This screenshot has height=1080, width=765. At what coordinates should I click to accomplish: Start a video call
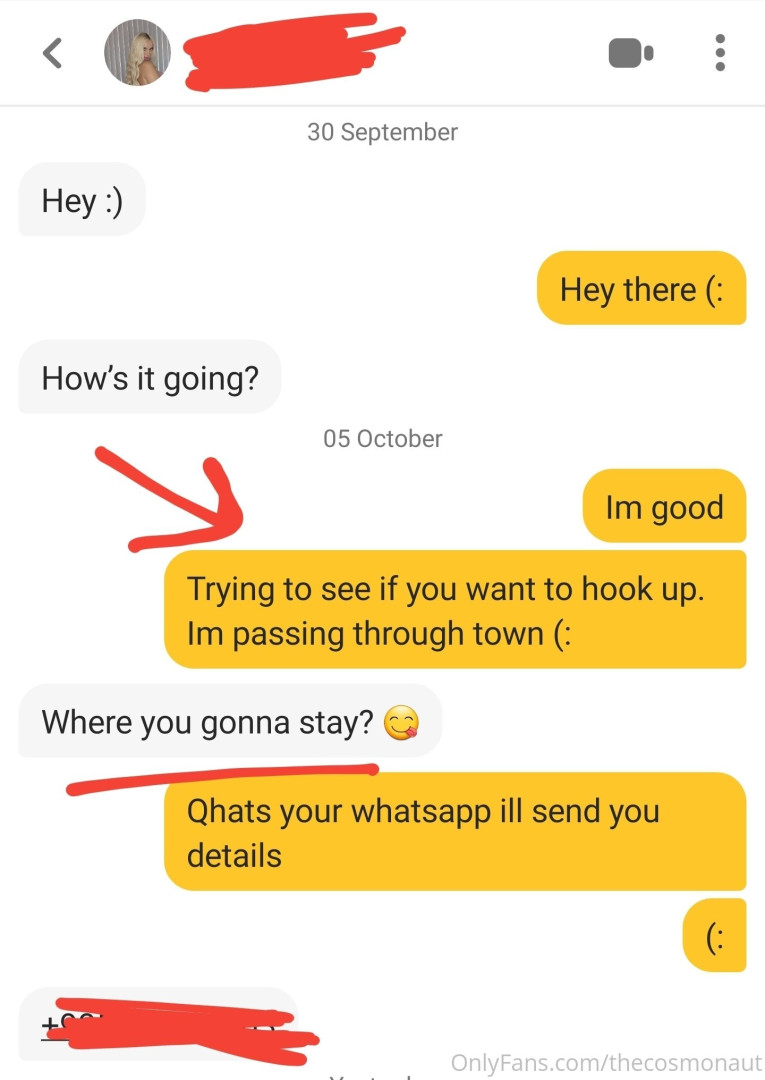coord(631,53)
